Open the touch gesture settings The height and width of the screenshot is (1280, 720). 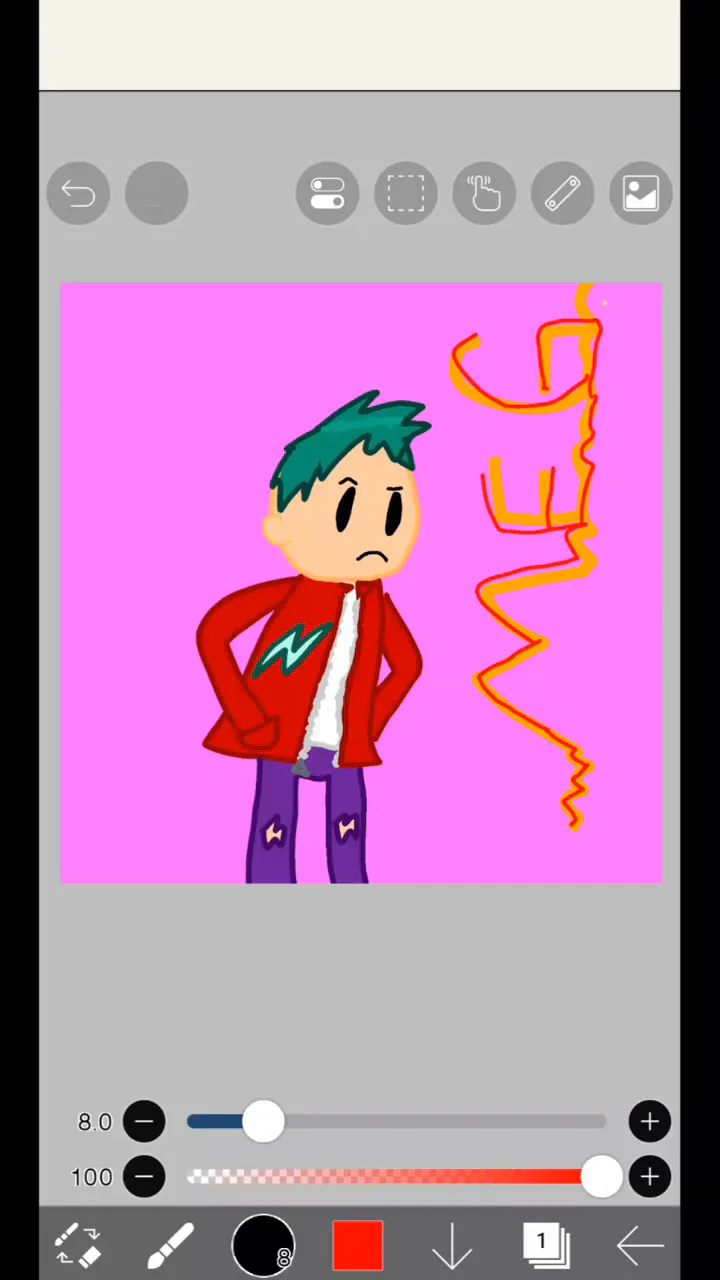pos(484,193)
